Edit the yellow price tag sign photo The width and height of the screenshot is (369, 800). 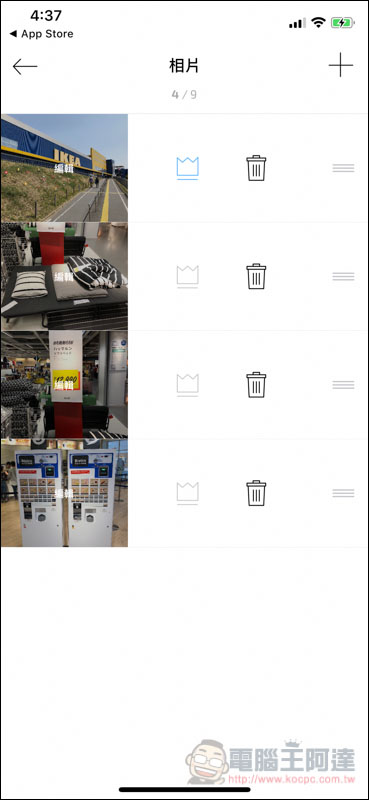[64, 385]
